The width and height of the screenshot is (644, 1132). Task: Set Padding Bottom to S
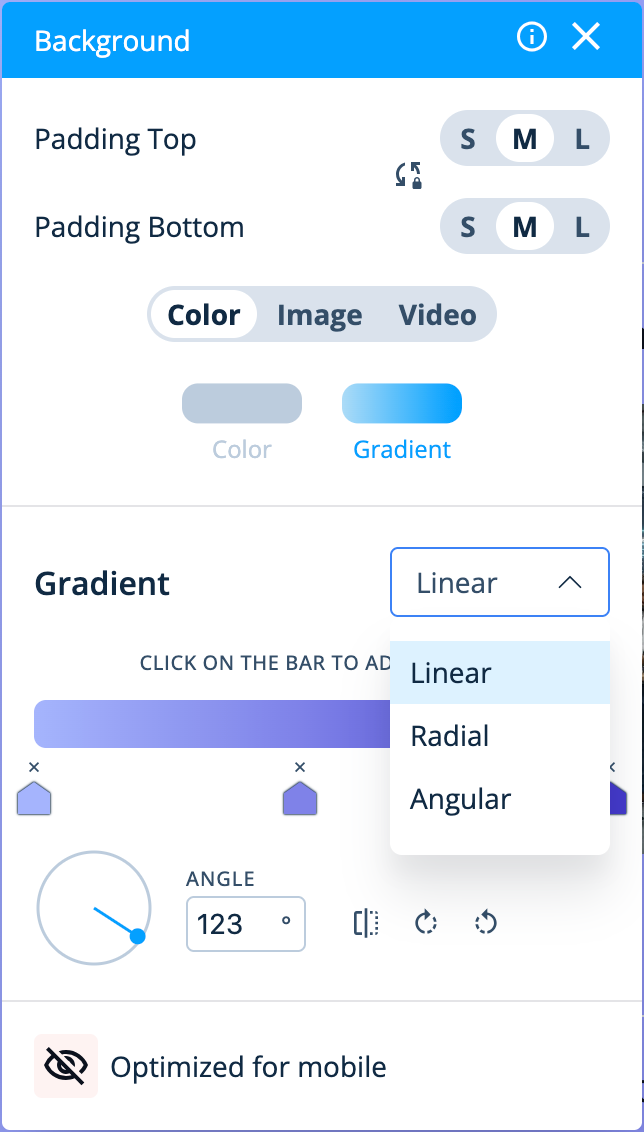coord(468,227)
